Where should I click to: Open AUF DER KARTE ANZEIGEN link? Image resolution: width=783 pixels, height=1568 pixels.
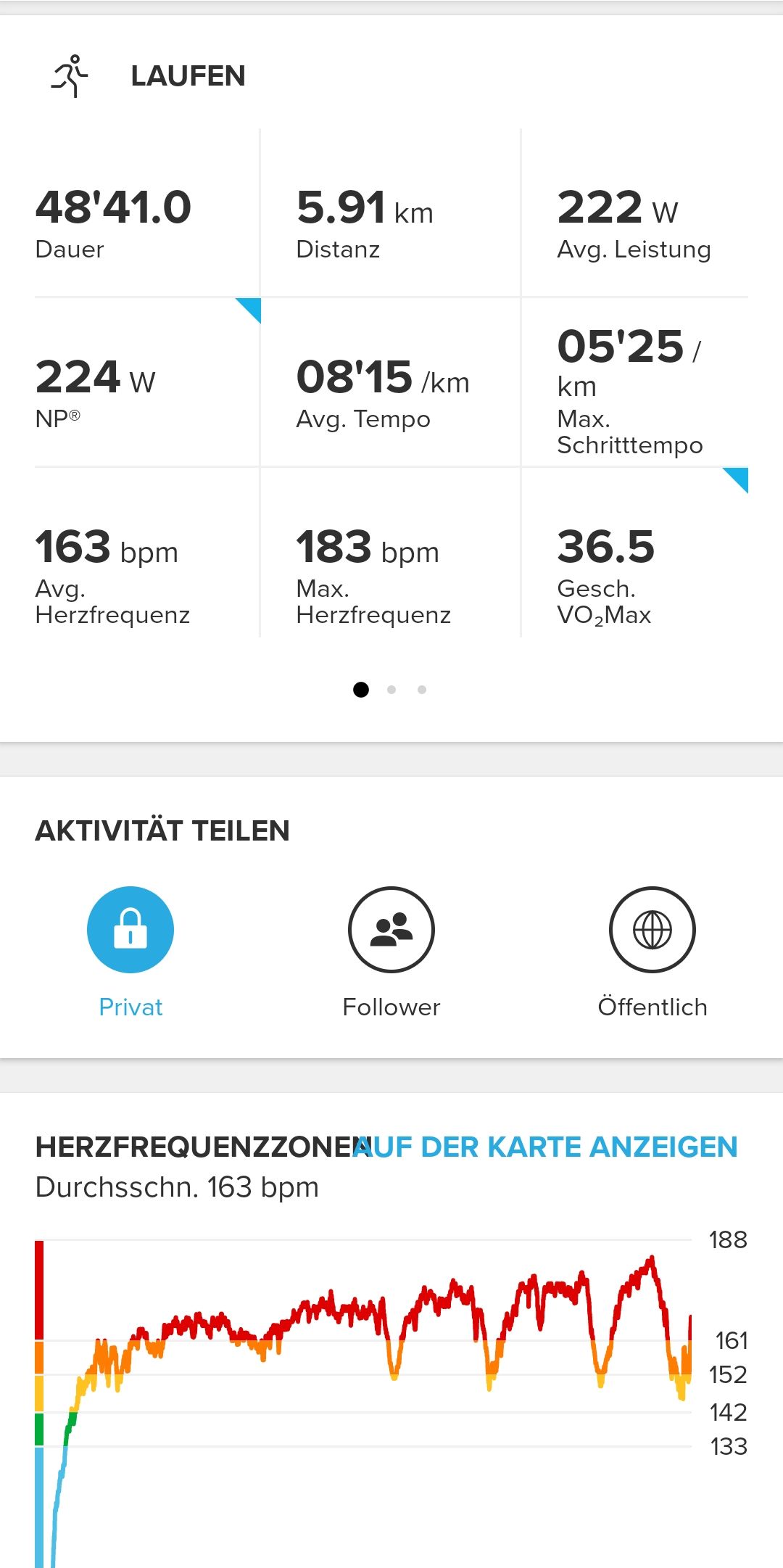pyautogui.click(x=545, y=1147)
